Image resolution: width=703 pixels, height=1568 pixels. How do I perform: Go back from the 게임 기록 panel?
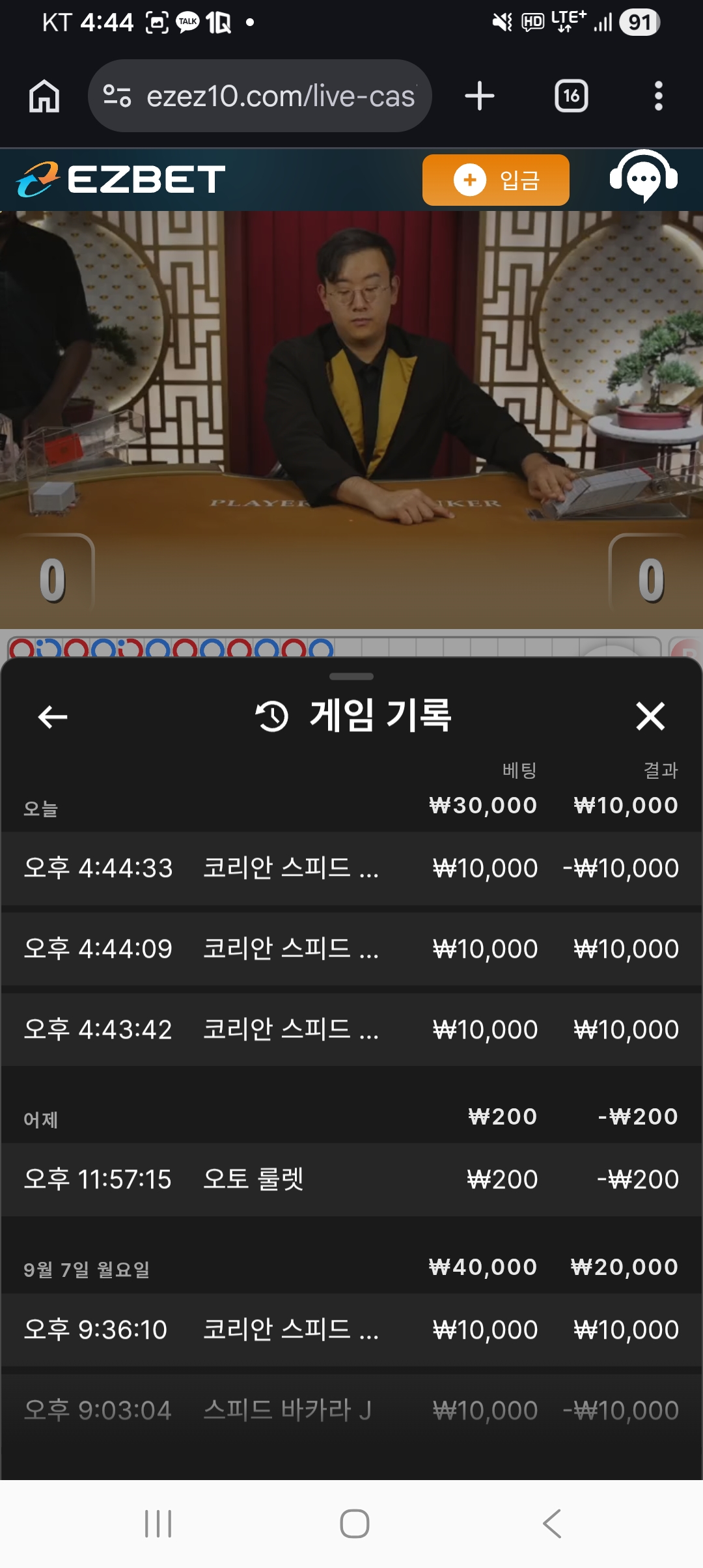click(53, 717)
